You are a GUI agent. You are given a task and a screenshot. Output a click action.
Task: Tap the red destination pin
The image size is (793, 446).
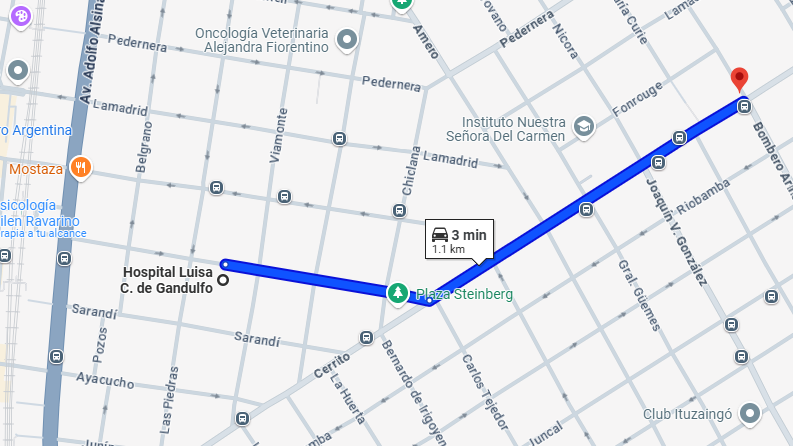click(739, 79)
